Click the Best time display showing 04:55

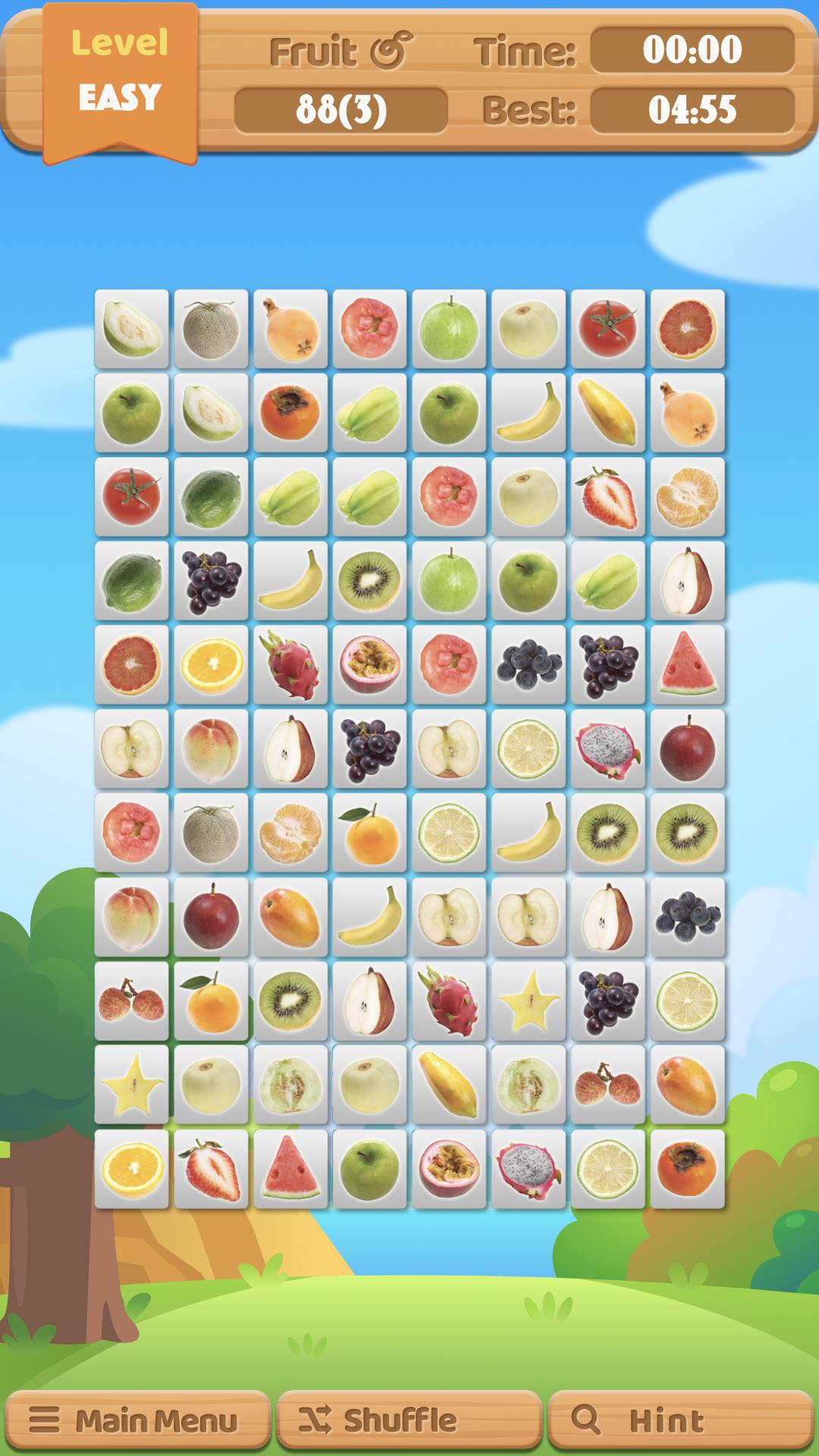coord(694,108)
